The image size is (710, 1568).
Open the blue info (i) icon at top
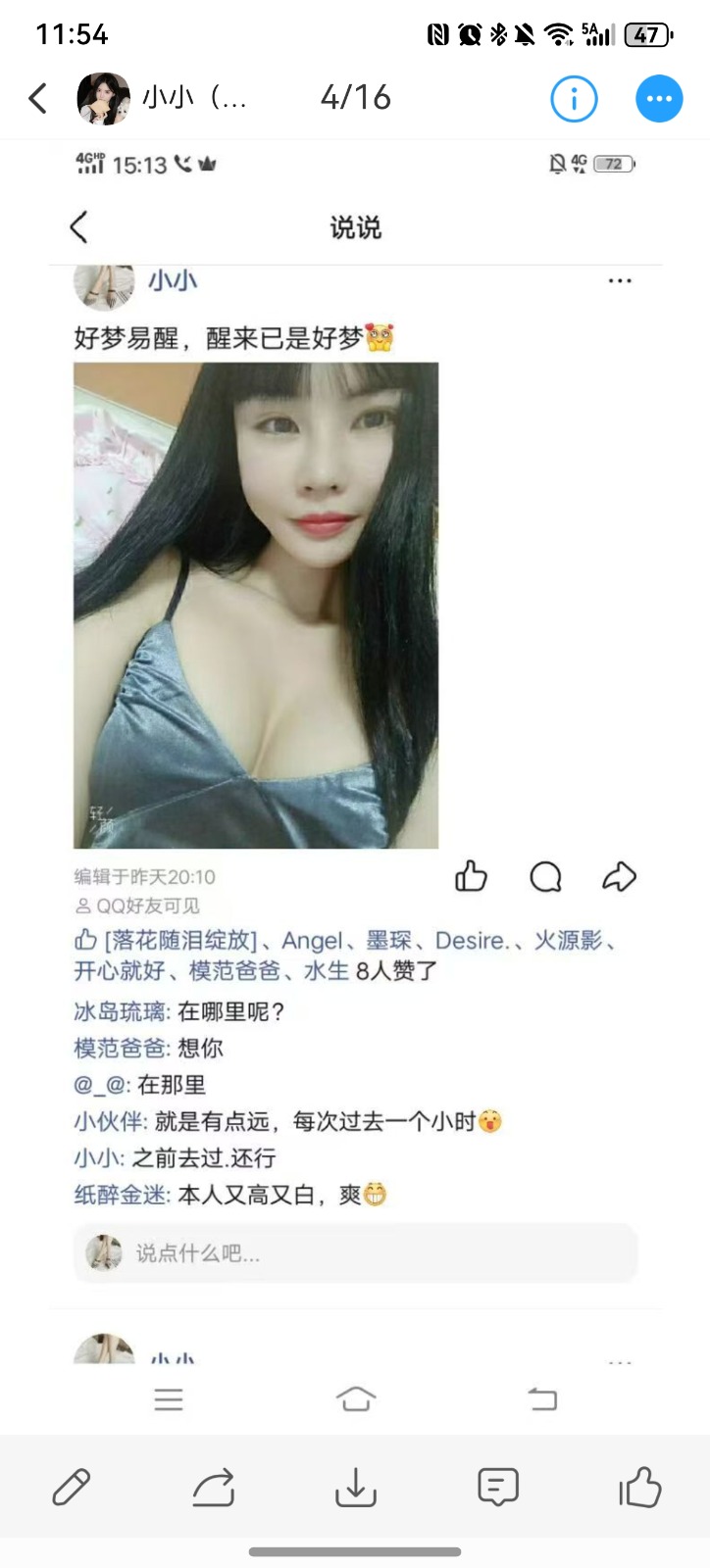click(574, 98)
